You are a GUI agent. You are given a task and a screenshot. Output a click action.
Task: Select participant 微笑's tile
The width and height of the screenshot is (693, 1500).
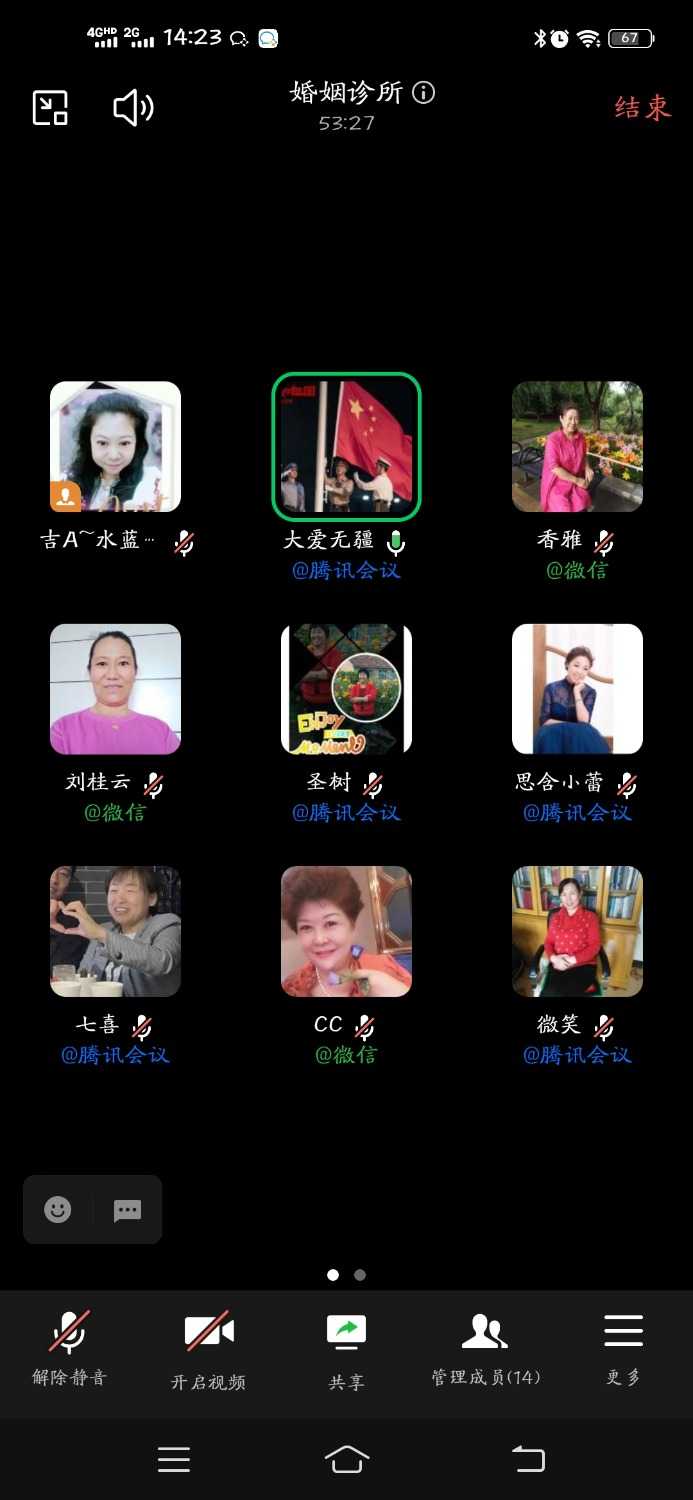pyautogui.click(x=577, y=931)
